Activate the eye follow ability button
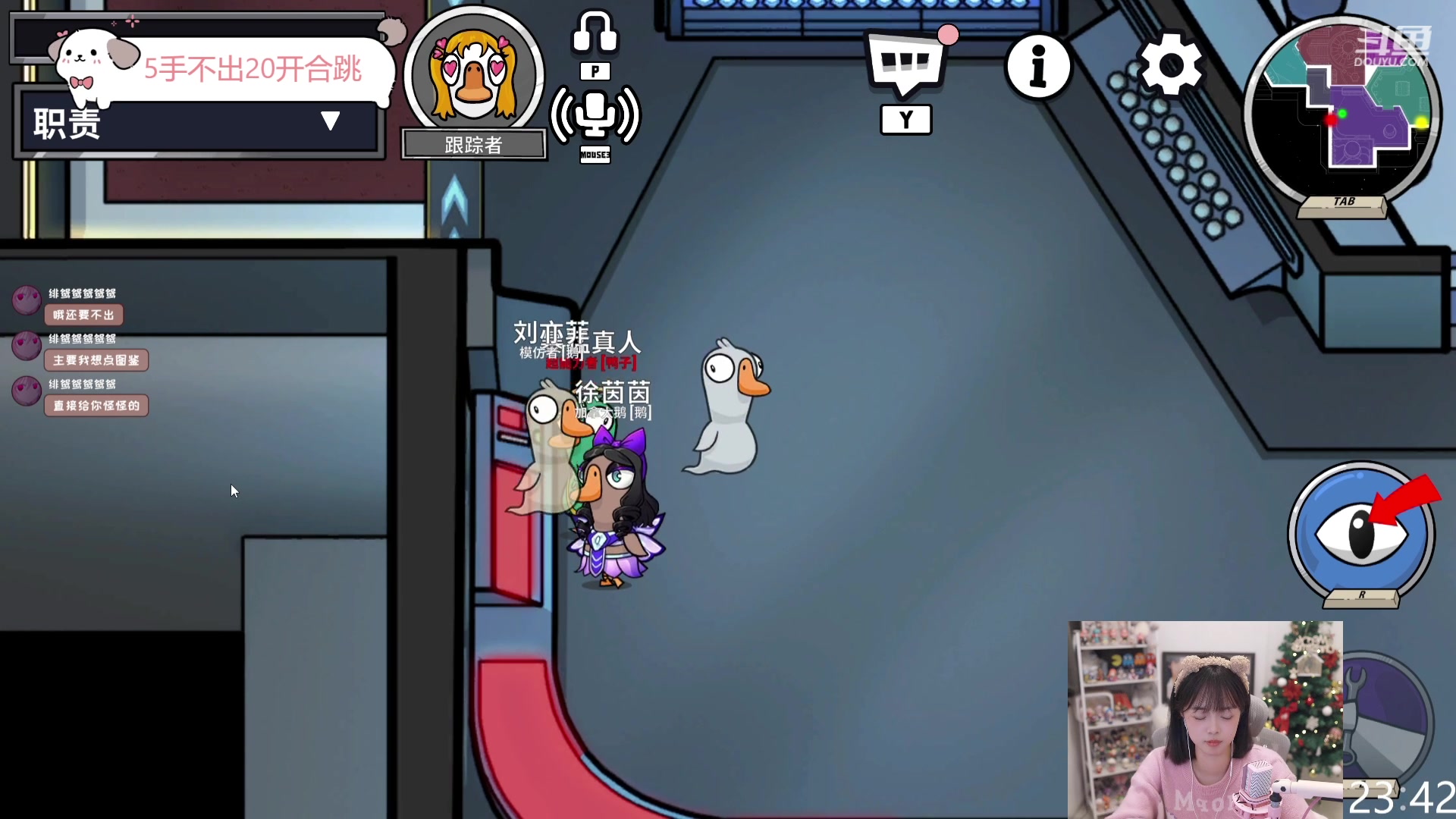Viewport: 1456px width, 819px height. point(1361,533)
